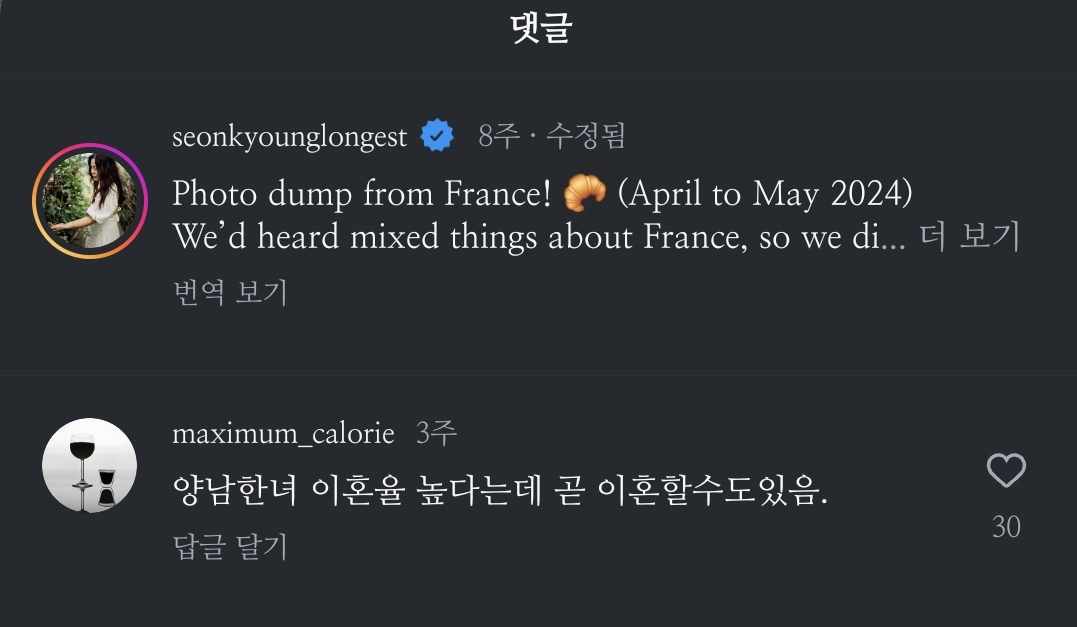Open the seonkyounglongest username link
Screen dimensions: 1077x627
click(x=289, y=137)
